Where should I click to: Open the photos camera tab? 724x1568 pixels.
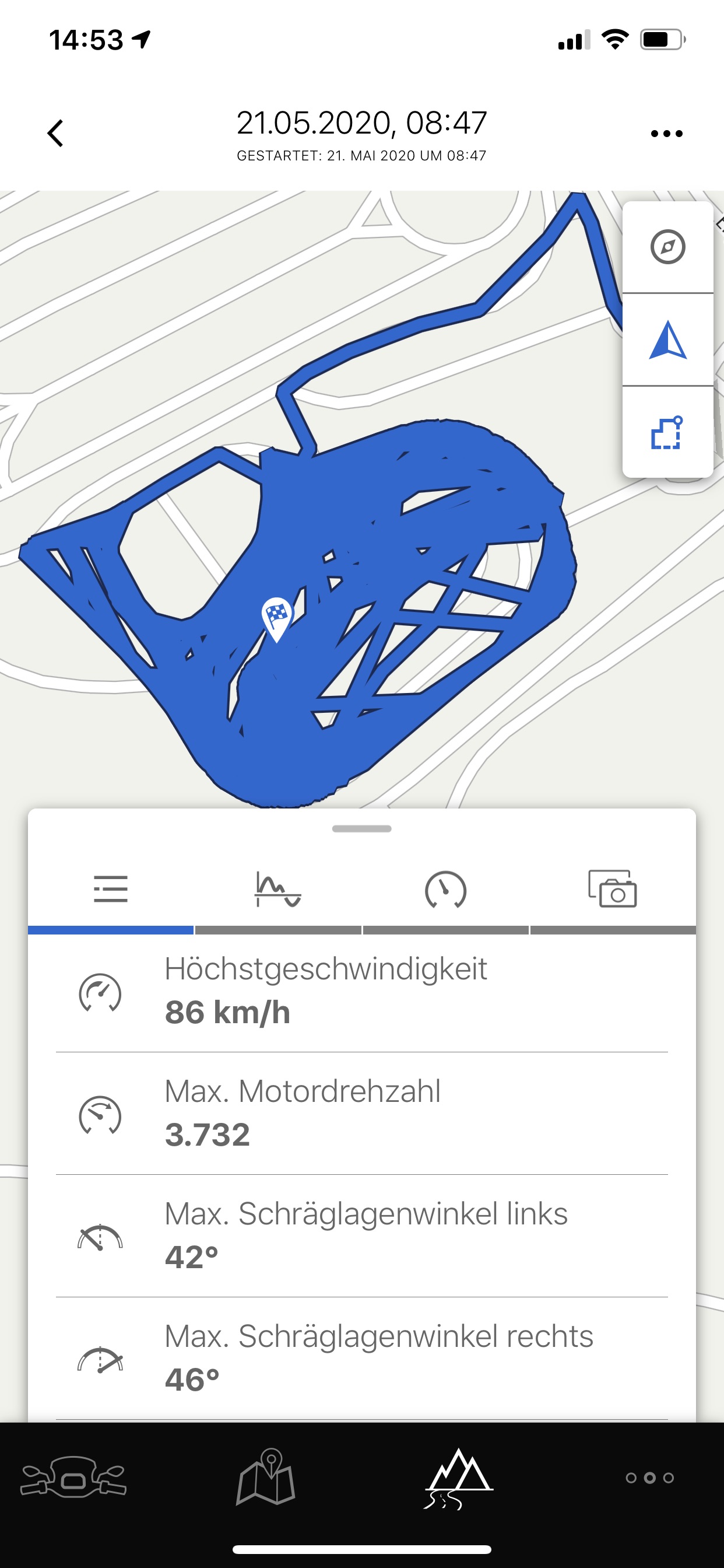coord(612,890)
